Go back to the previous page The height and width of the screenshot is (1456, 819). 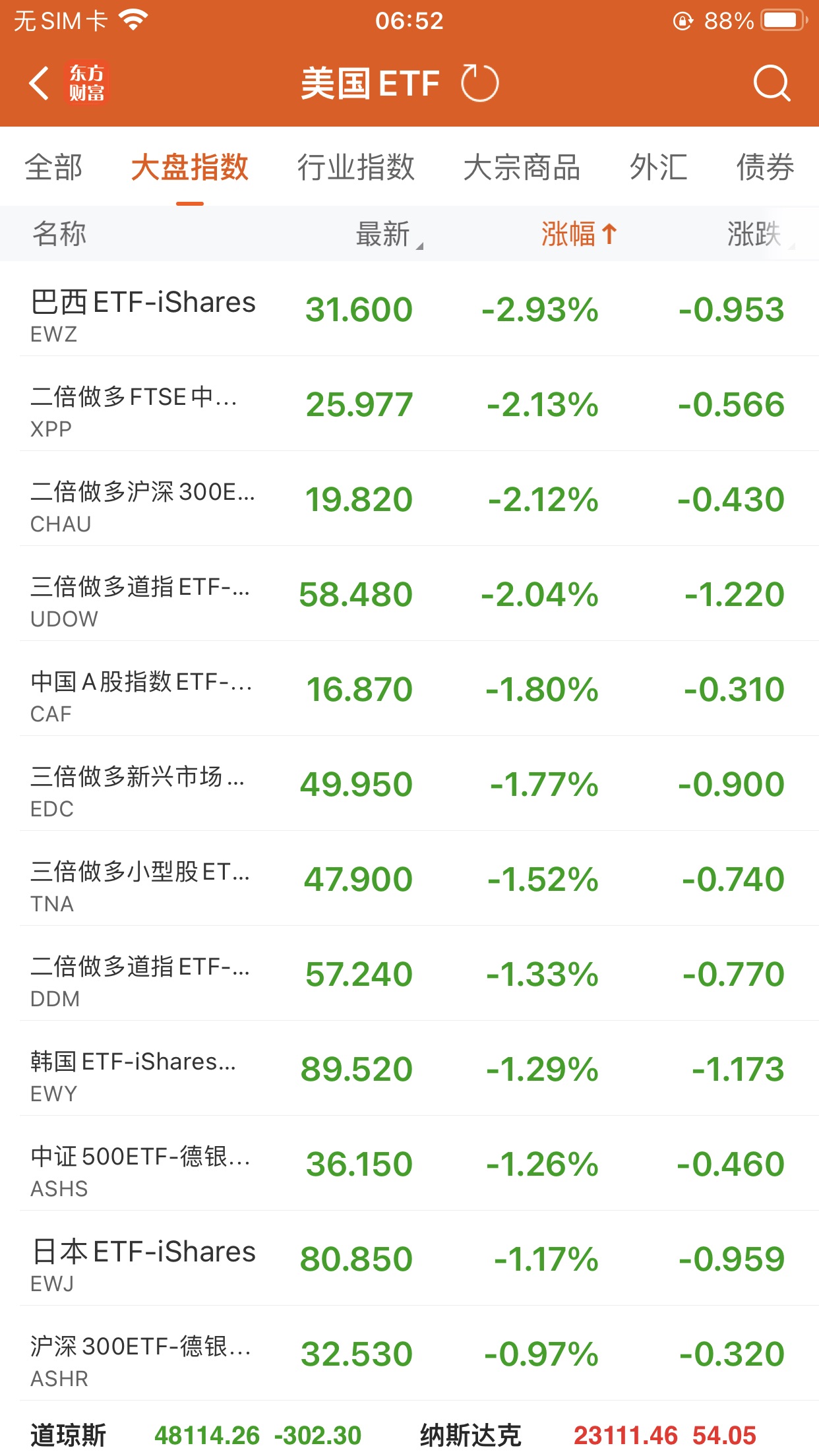(x=40, y=84)
